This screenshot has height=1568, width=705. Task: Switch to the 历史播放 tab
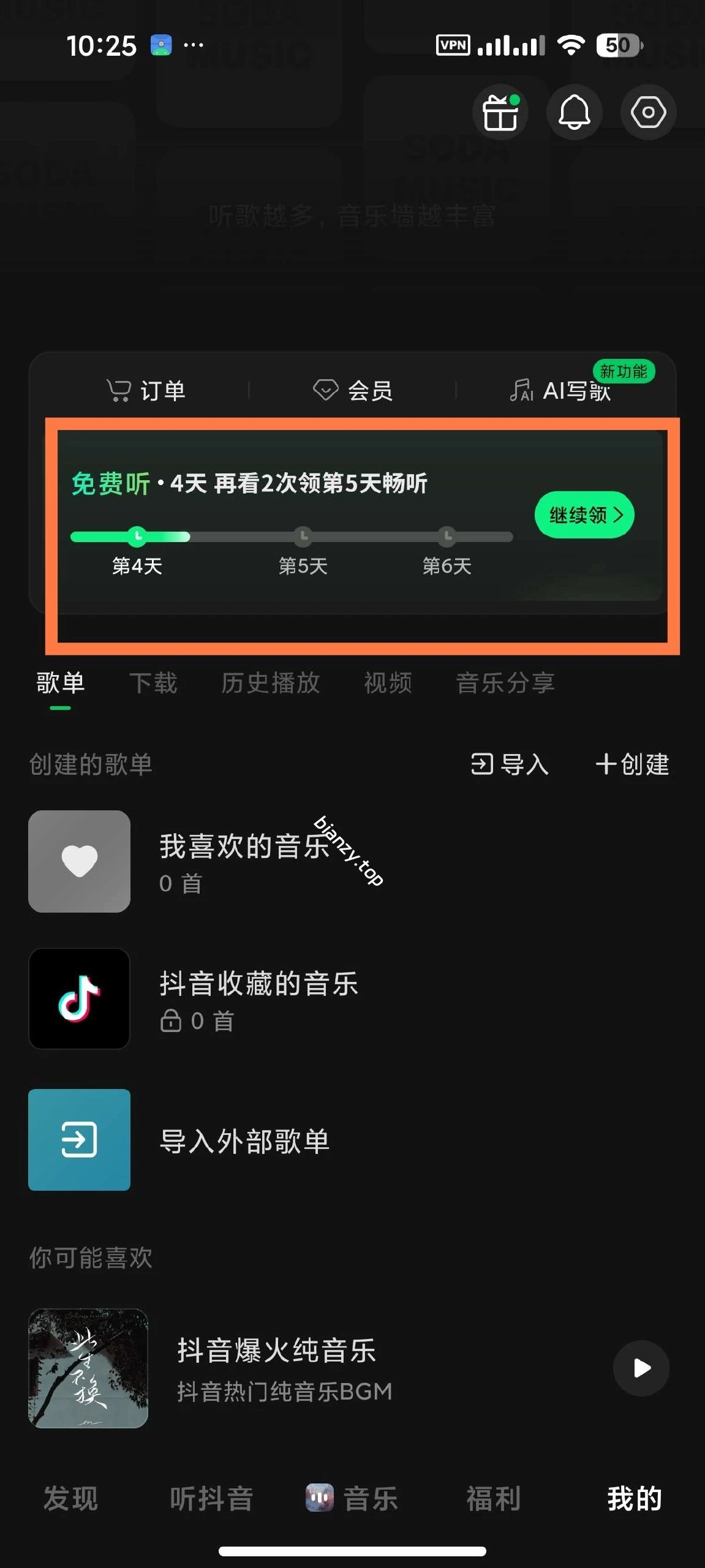click(270, 683)
